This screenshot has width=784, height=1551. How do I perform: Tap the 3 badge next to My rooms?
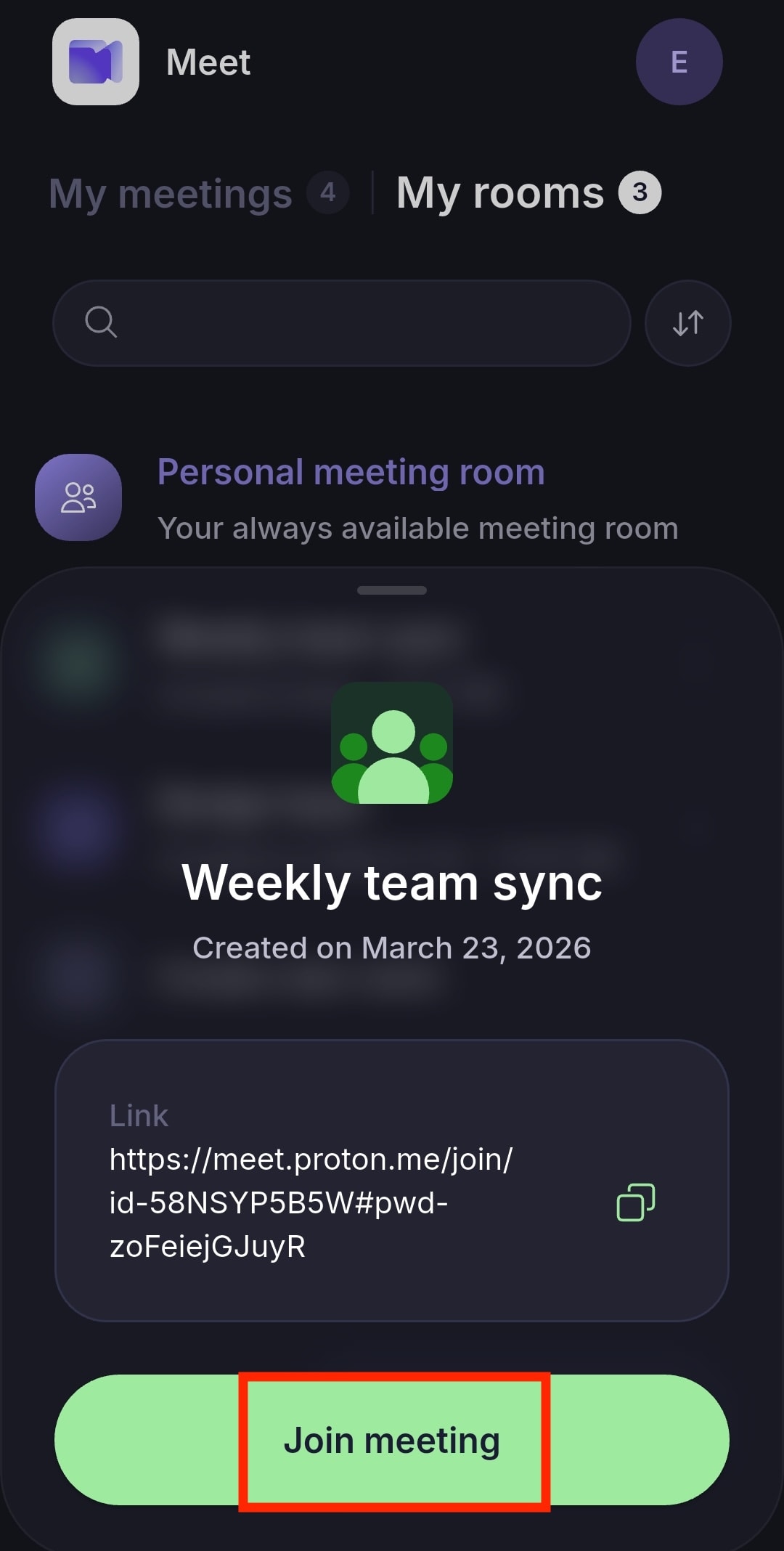click(638, 192)
